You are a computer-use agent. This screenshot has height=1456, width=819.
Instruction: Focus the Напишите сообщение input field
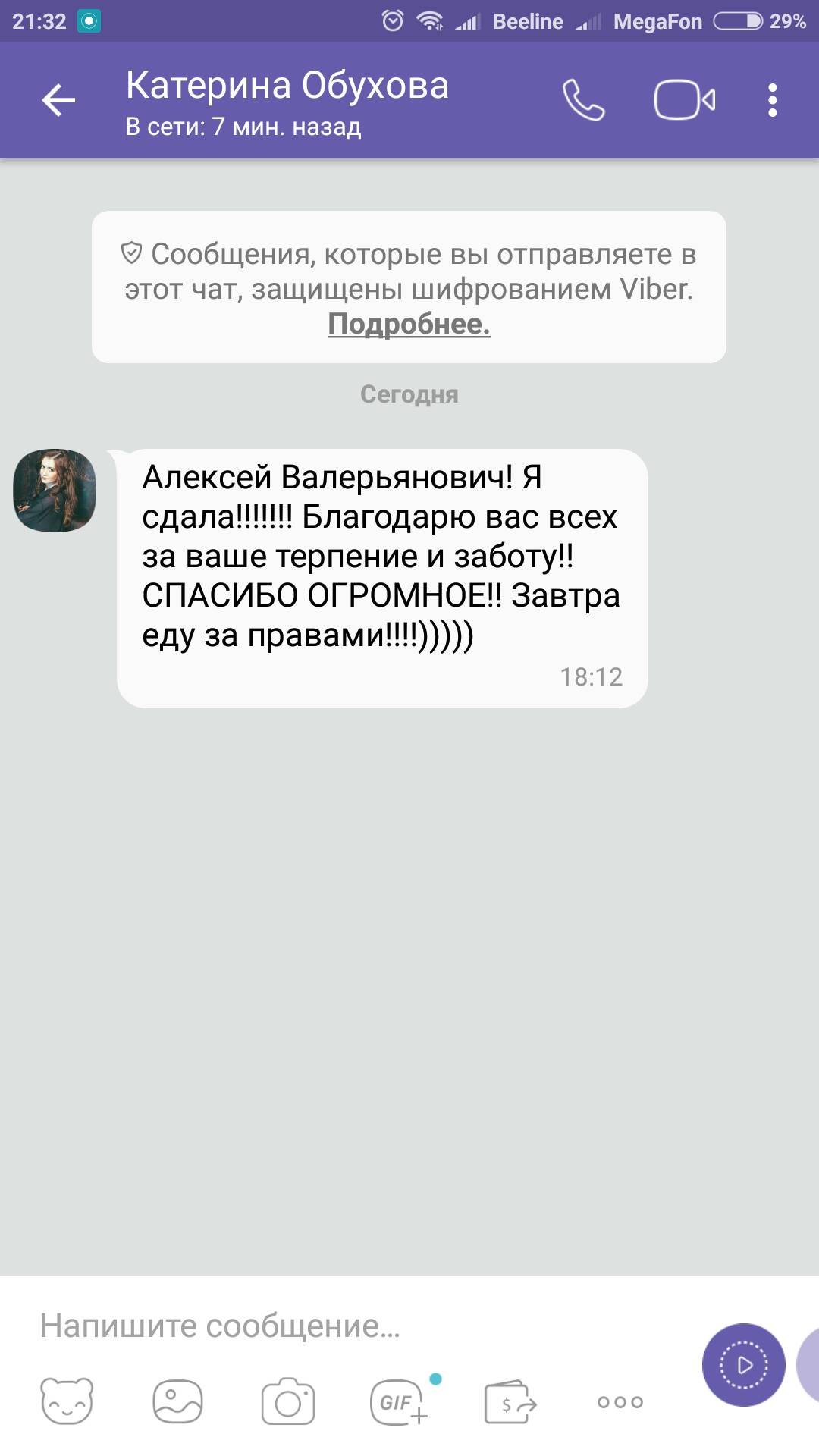coord(341,1326)
